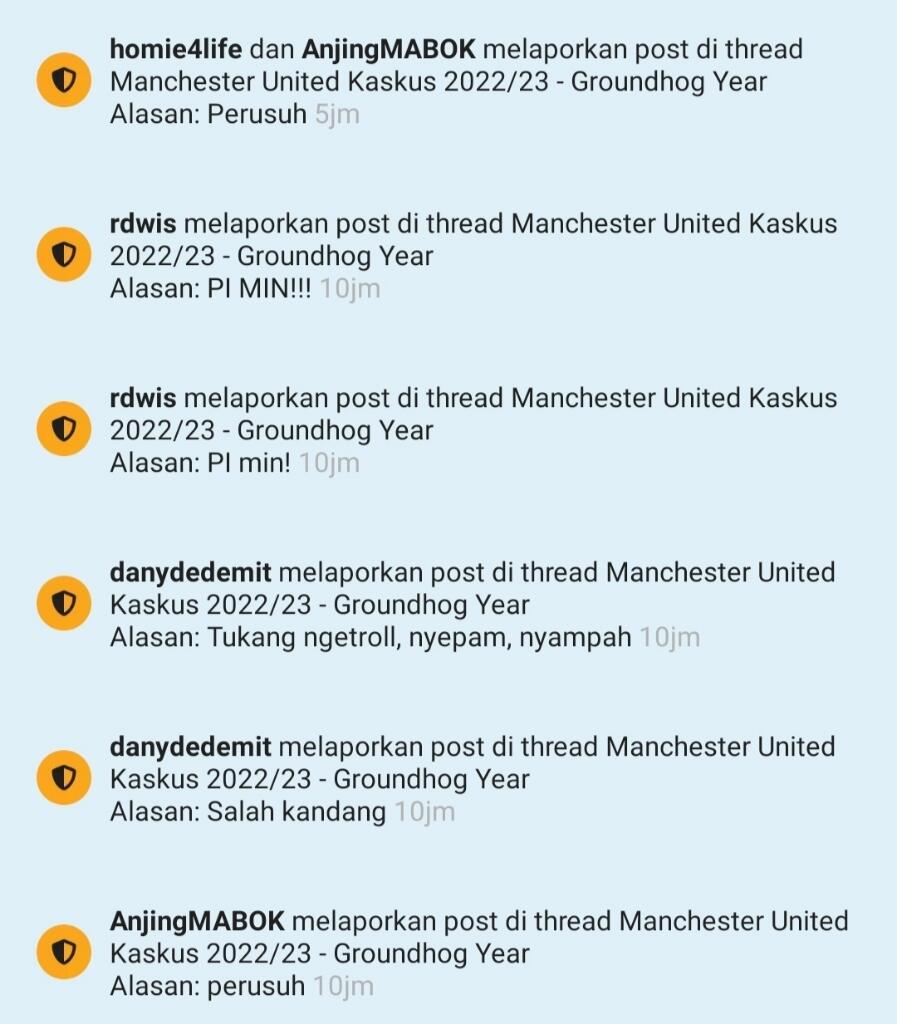
Task: Open the report by homie4life and AnjingMABOK
Action: point(456,81)
